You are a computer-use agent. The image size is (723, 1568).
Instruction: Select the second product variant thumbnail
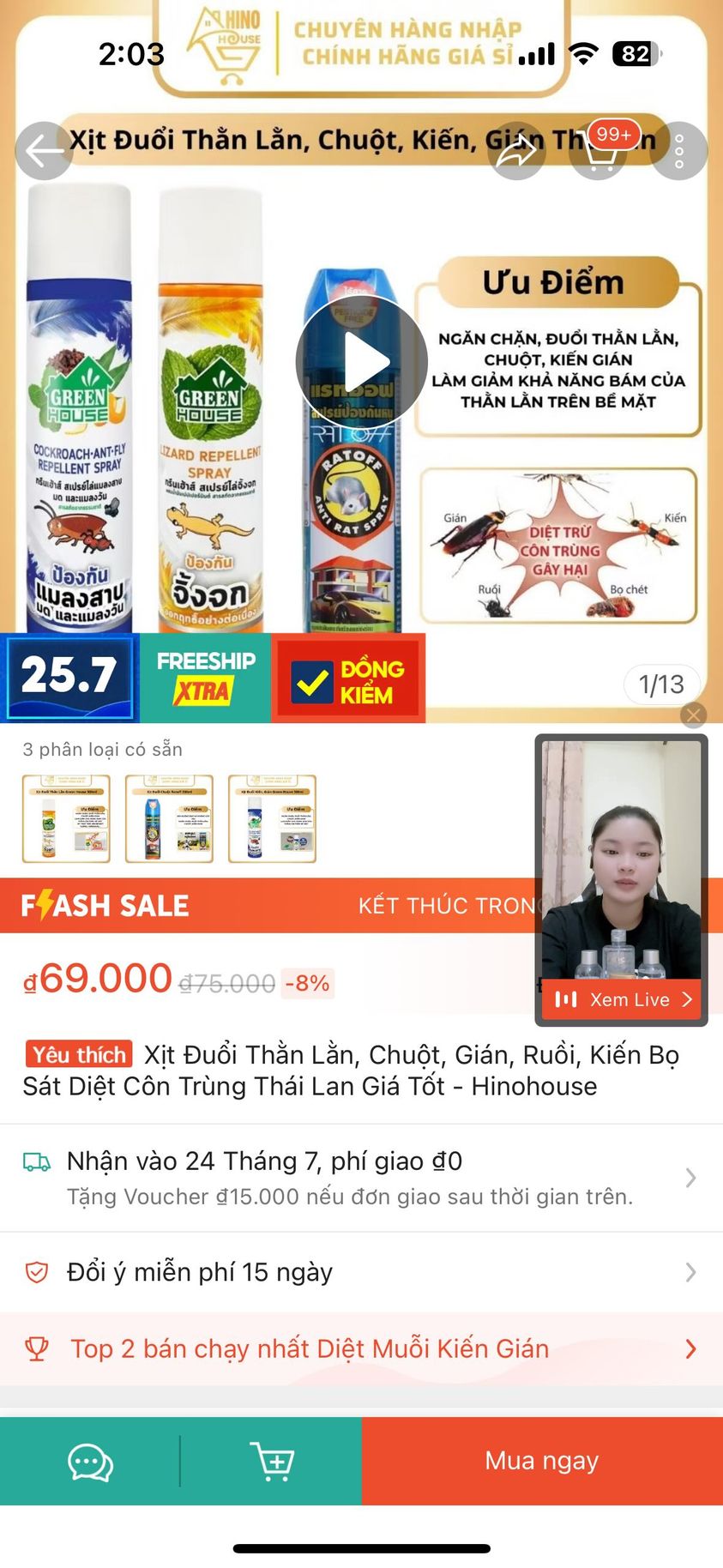[169, 818]
